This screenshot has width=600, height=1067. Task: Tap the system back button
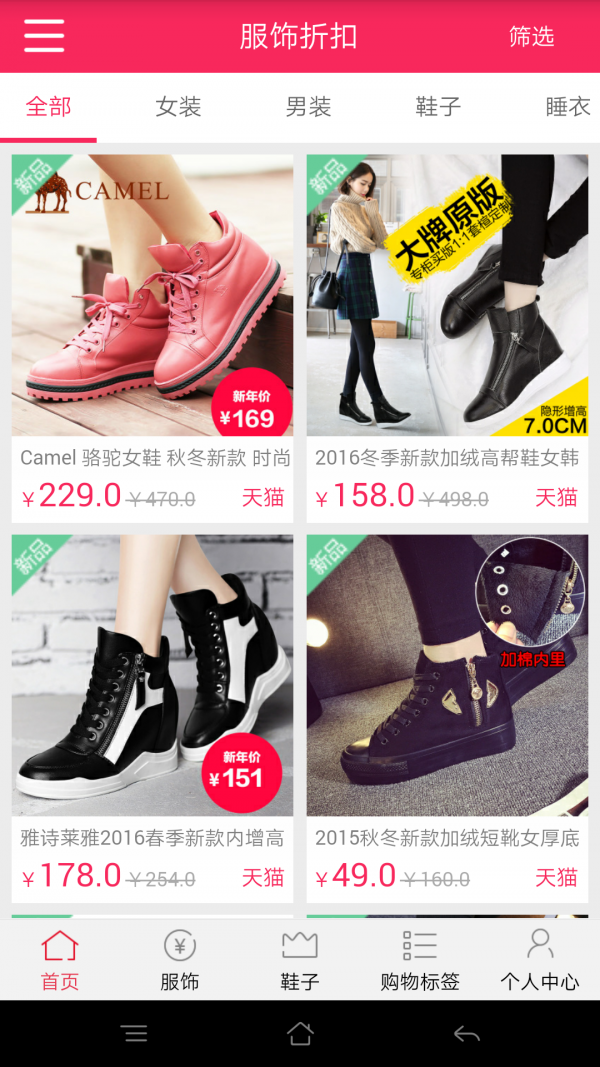(x=466, y=1034)
